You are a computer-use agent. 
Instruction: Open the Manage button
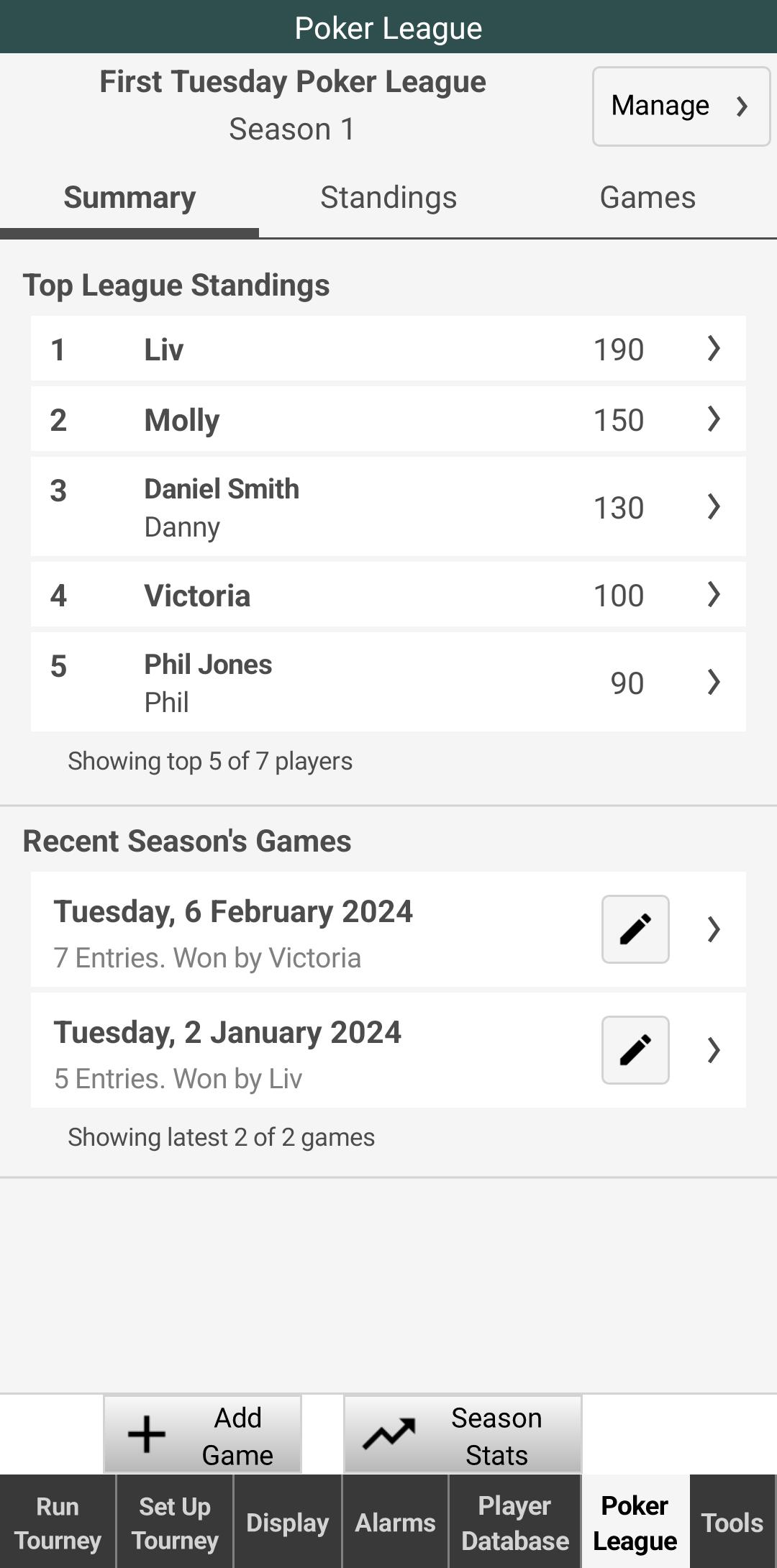click(x=681, y=106)
